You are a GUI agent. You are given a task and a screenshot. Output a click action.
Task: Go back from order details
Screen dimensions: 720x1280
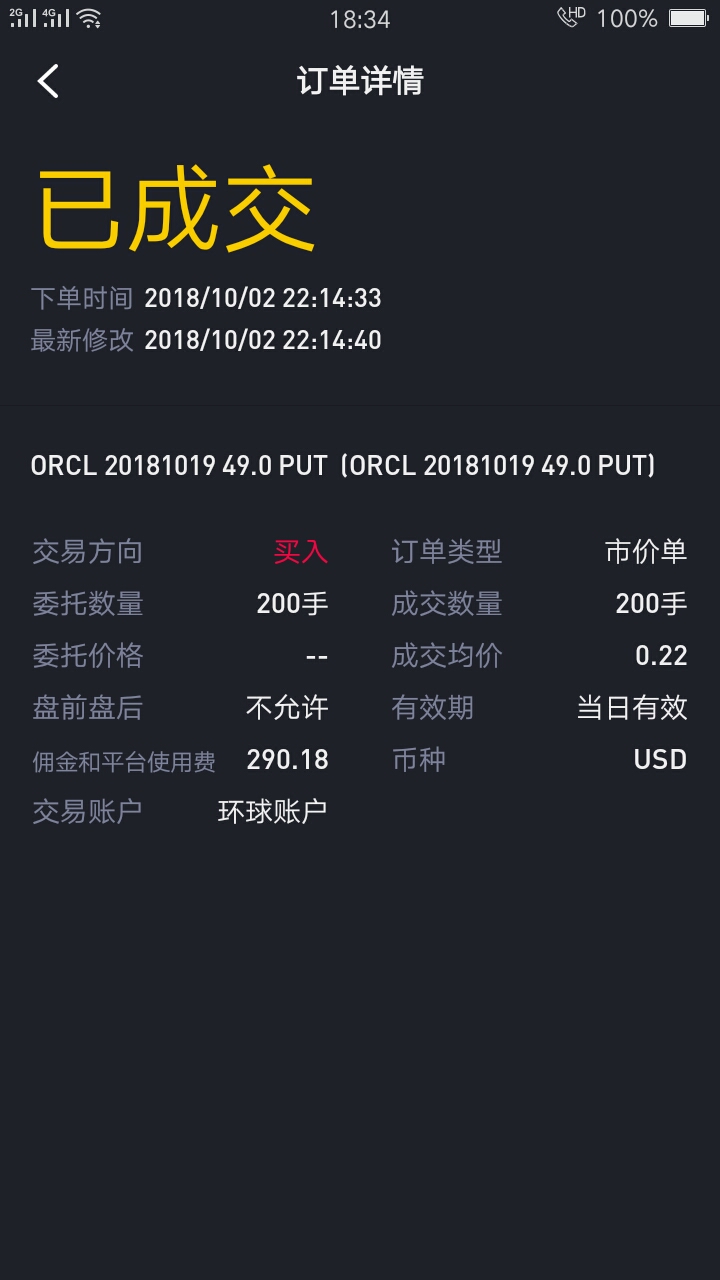[48, 81]
